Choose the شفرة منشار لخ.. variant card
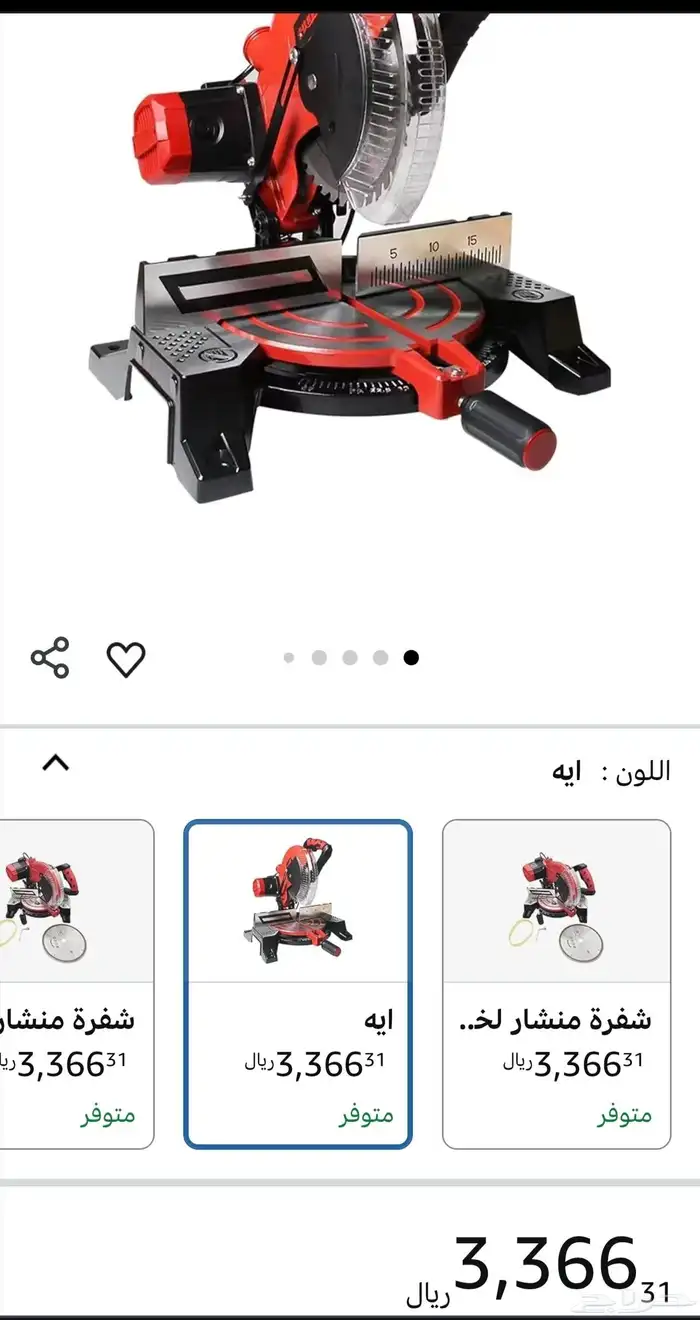700x1320 pixels. (556, 984)
